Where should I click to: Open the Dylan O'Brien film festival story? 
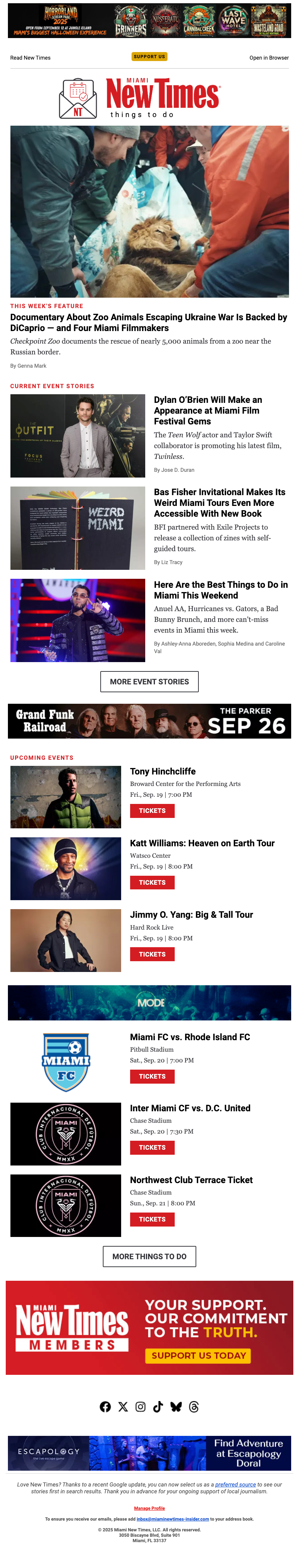click(x=208, y=410)
